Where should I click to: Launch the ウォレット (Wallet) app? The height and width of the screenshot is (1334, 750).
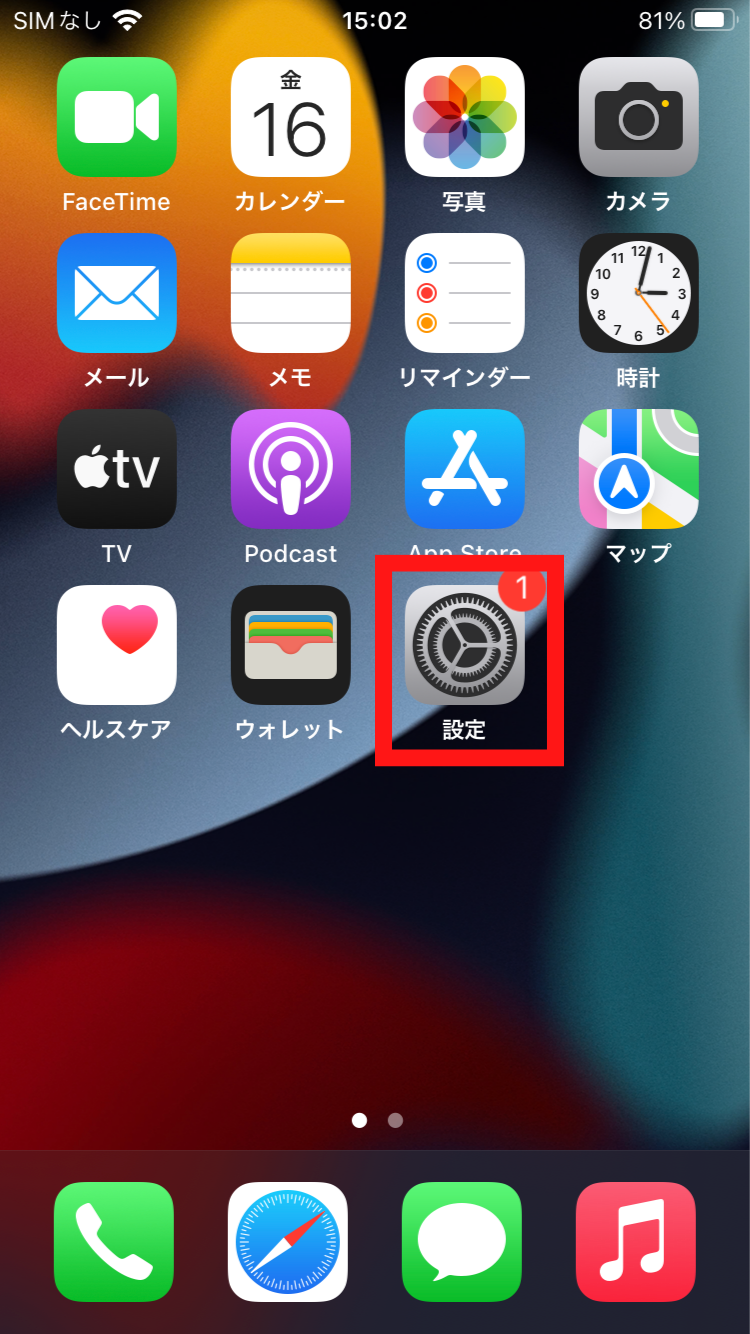tap(290, 645)
